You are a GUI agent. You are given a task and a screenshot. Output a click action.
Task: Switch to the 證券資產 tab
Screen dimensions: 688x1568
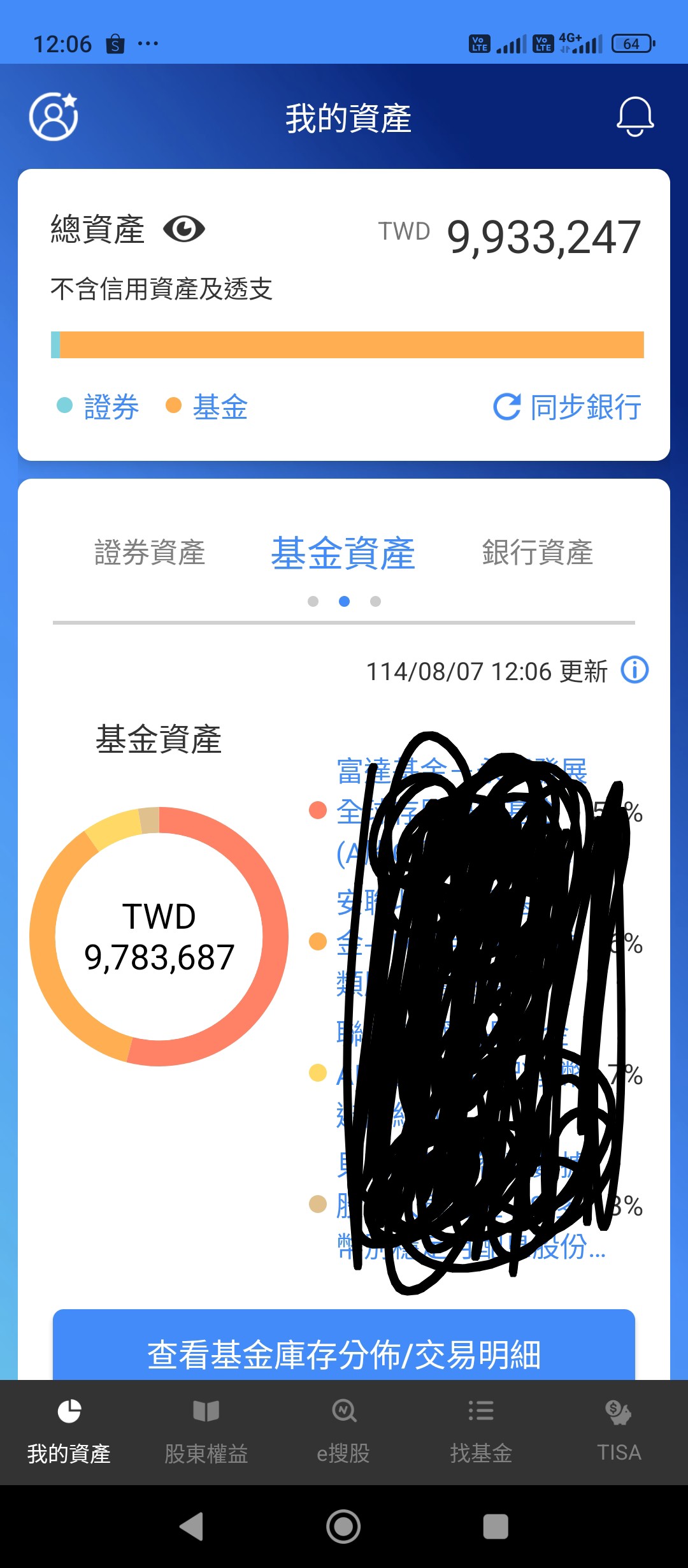(150, 553)
